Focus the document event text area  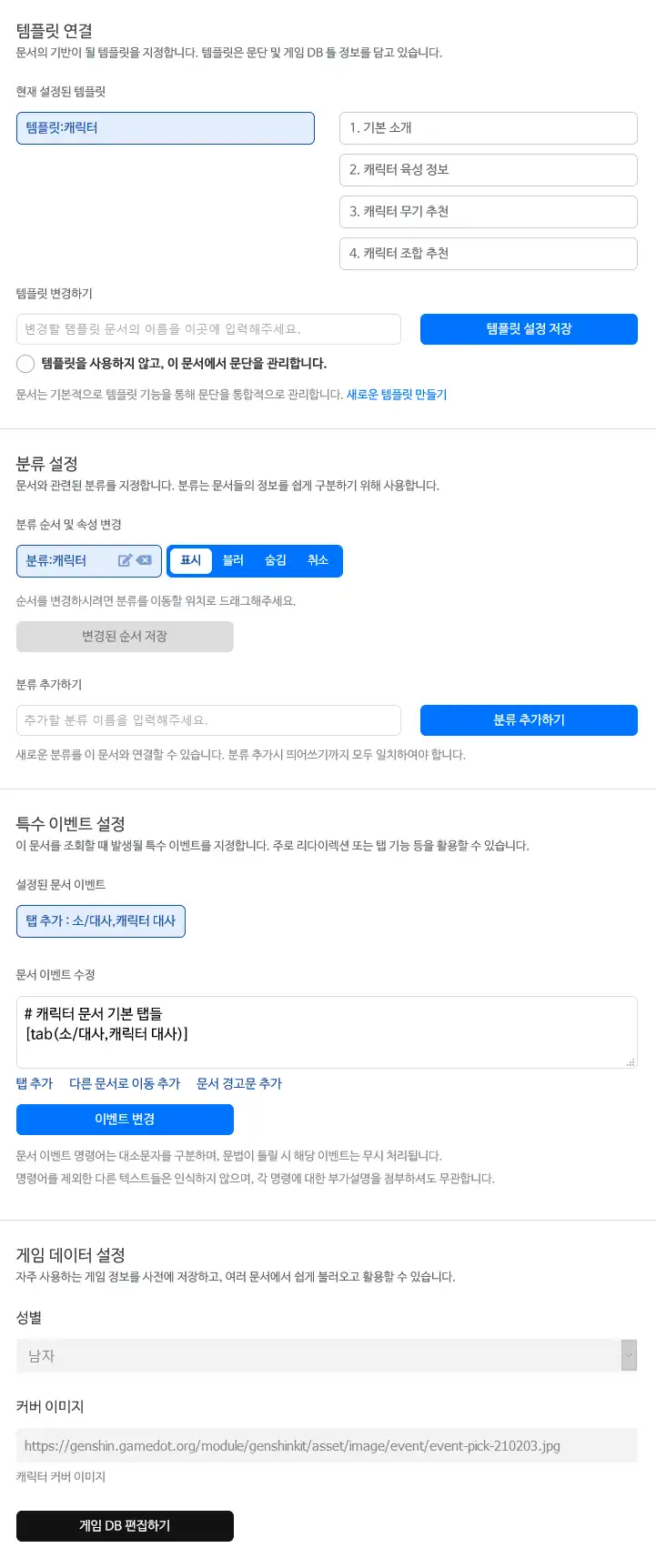(x=326, y=1032)
